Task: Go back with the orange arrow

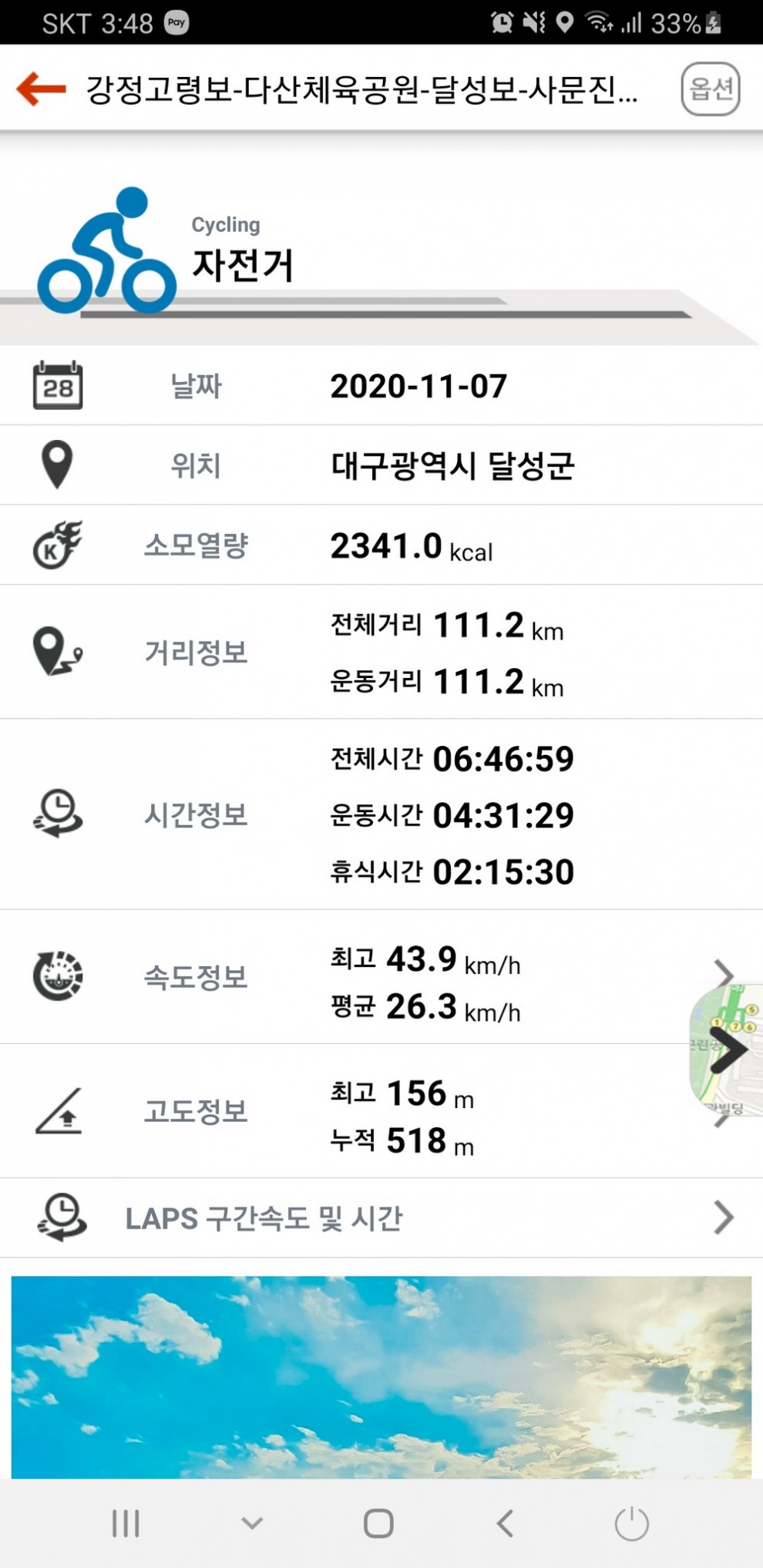Action: (42, 89)
